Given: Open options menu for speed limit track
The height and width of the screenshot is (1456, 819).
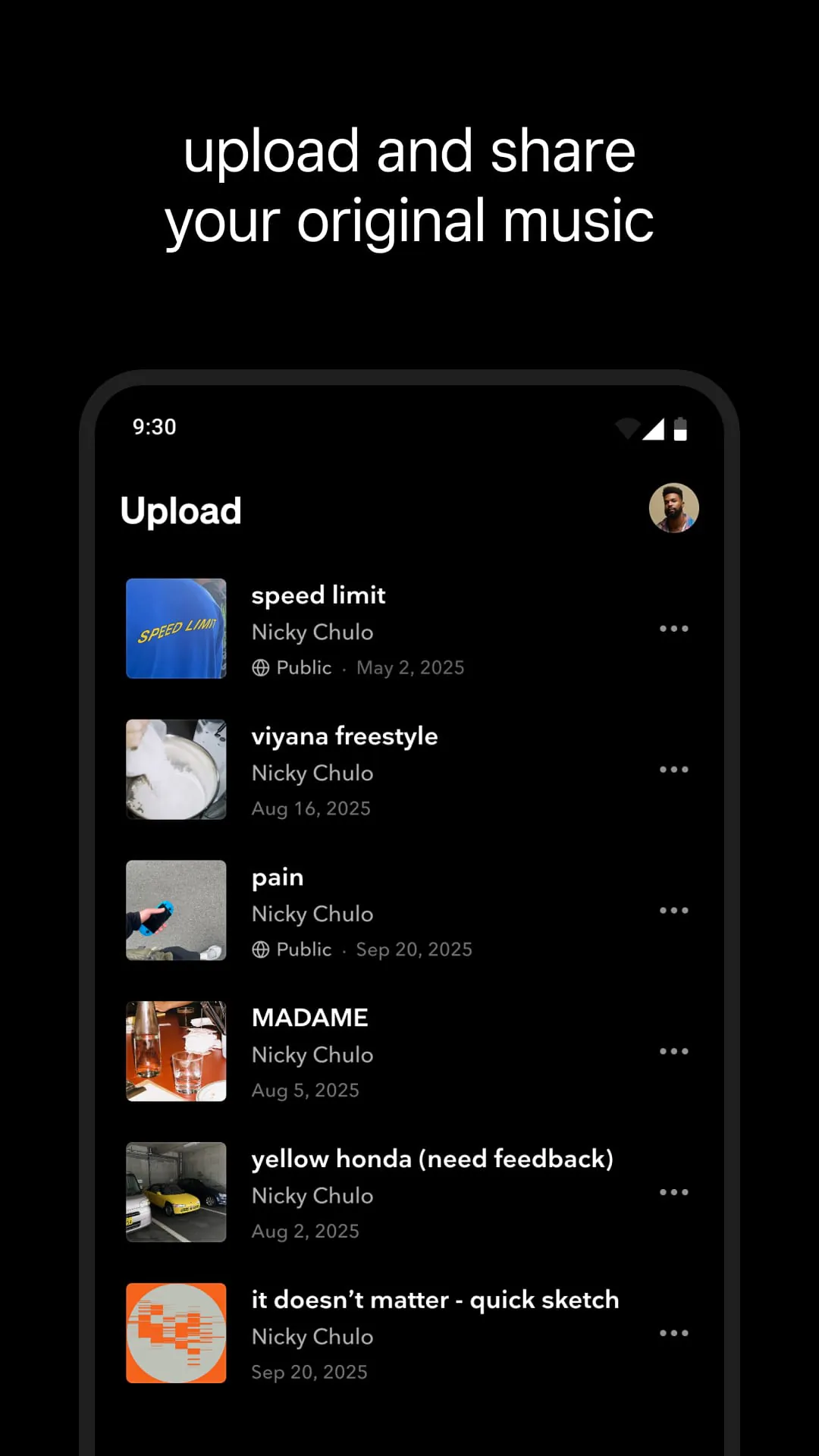Looking at the screenshot, I should [674, 628].
